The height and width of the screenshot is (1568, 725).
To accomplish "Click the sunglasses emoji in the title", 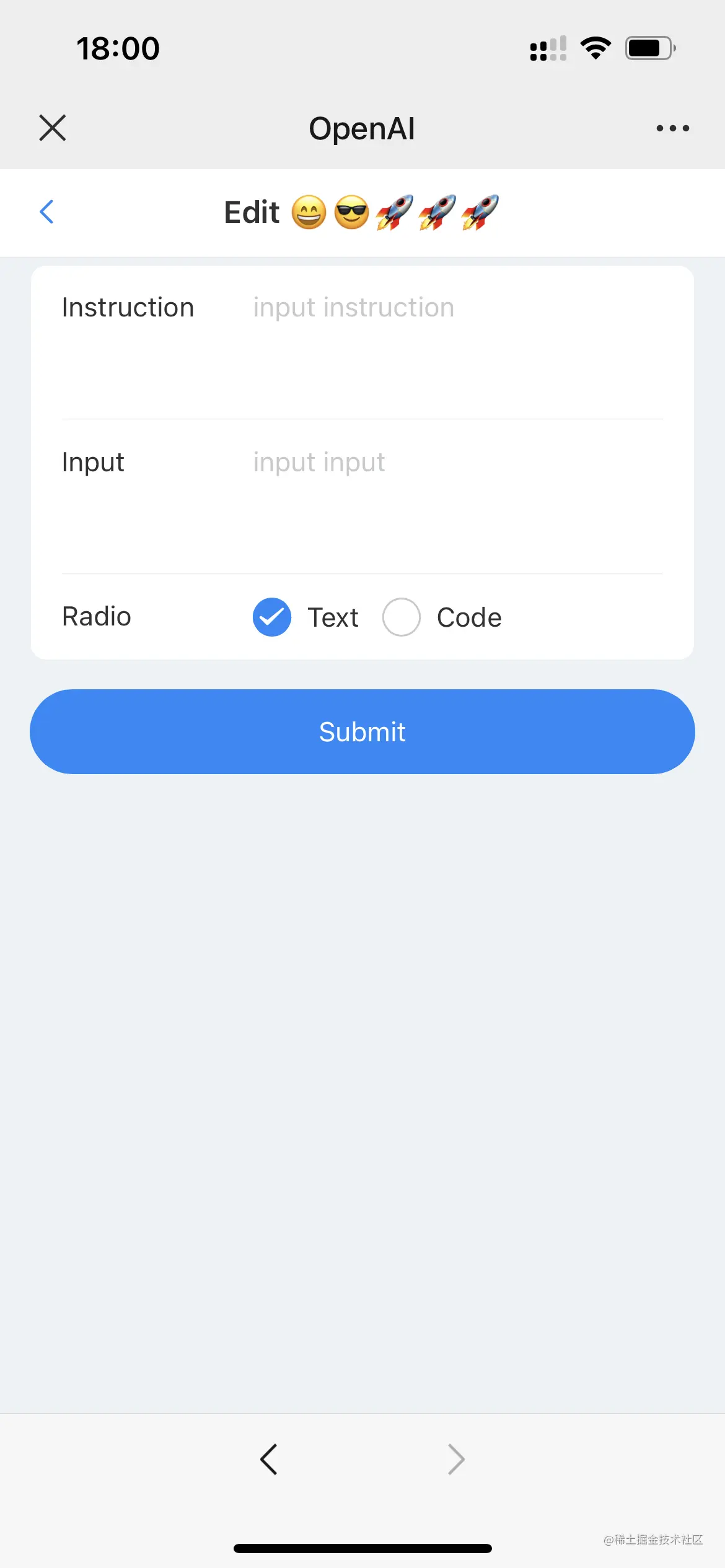I will point(351,212).
